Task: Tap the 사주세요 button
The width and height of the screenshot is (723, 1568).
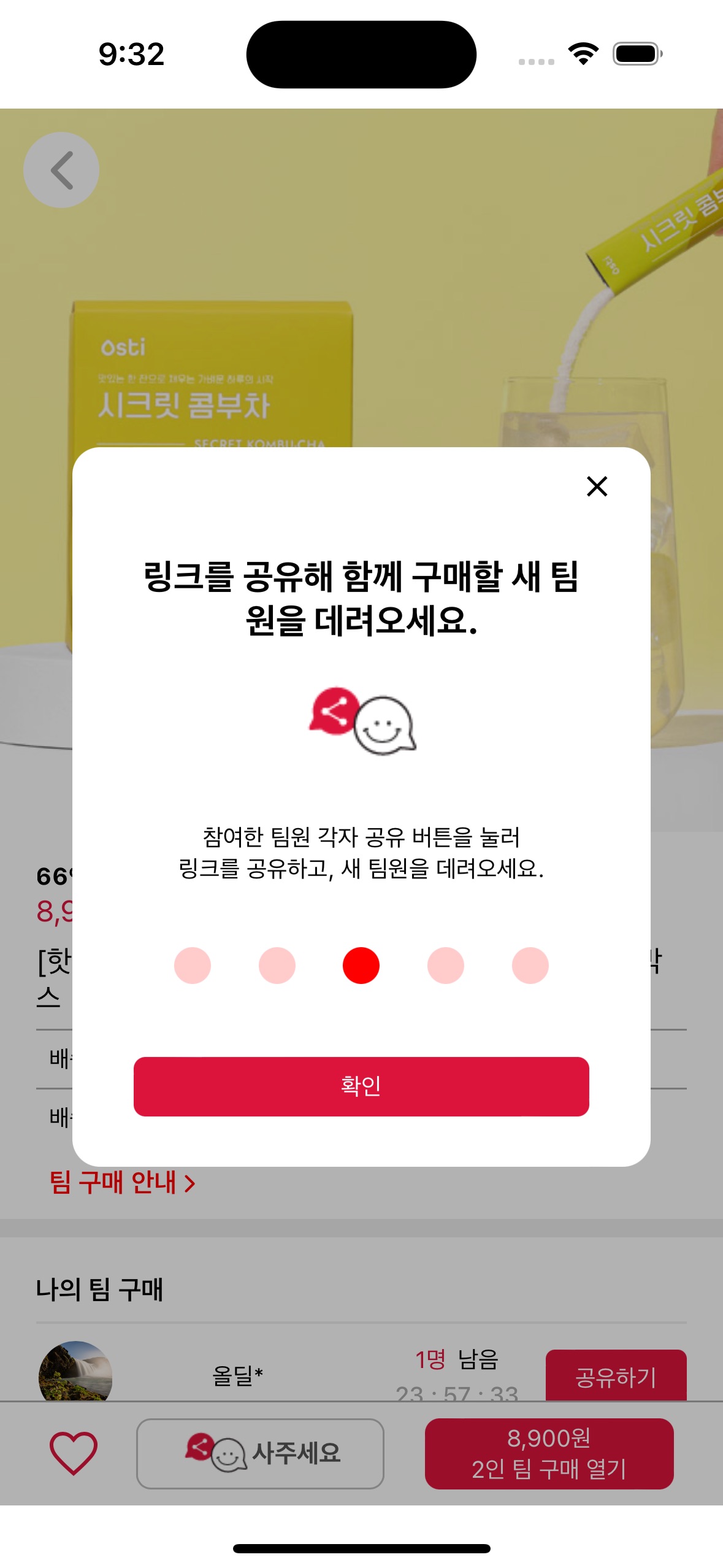Action: pos(260,1453)
